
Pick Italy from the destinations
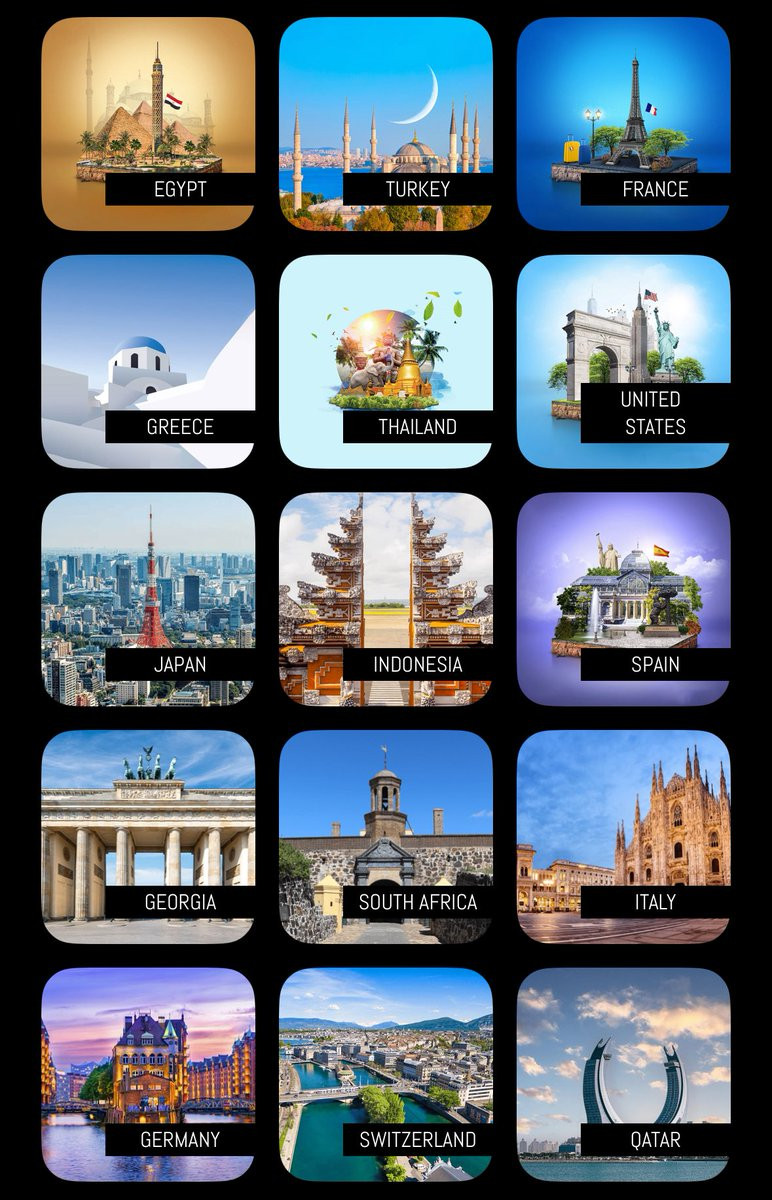click(x=623, y=836)
